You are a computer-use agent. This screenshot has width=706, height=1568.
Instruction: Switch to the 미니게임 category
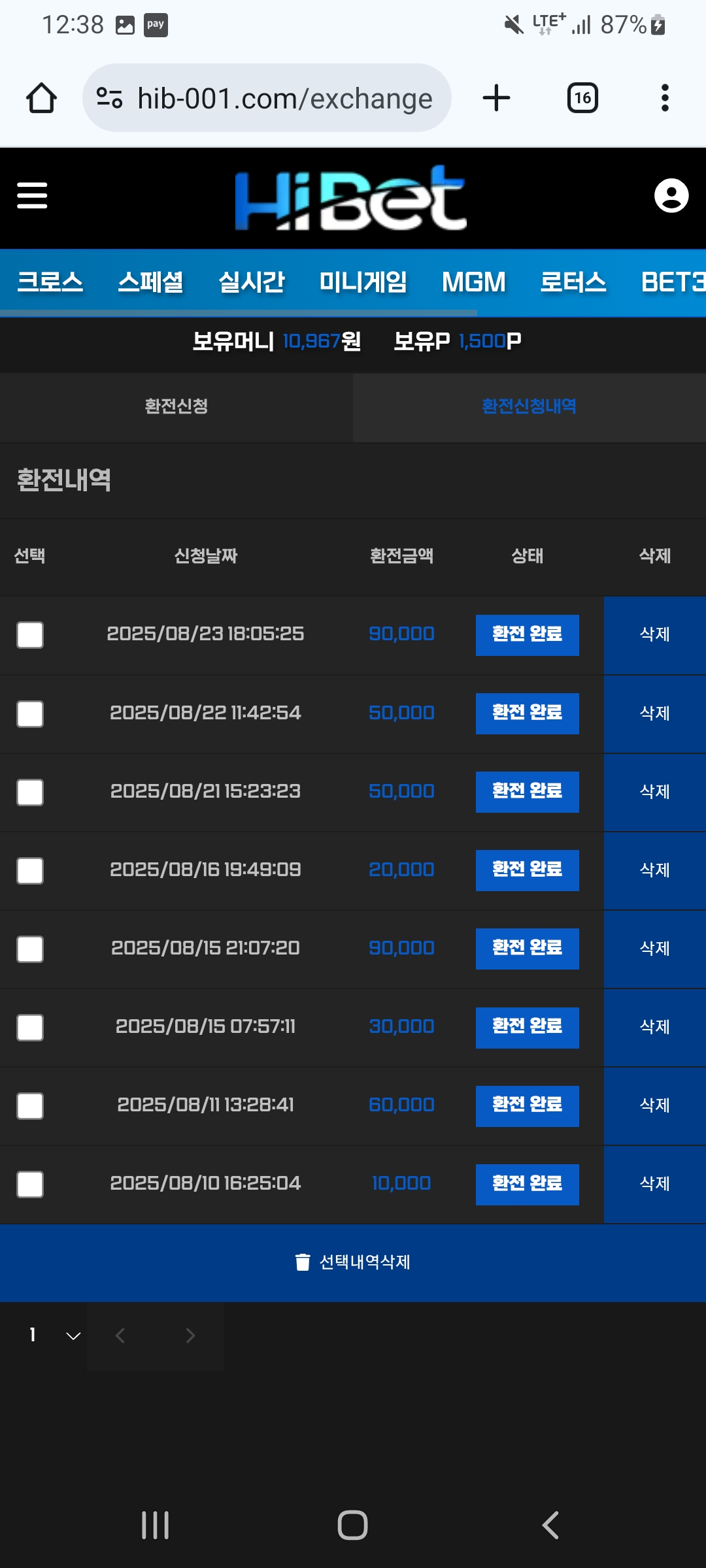tap(363, 282)
